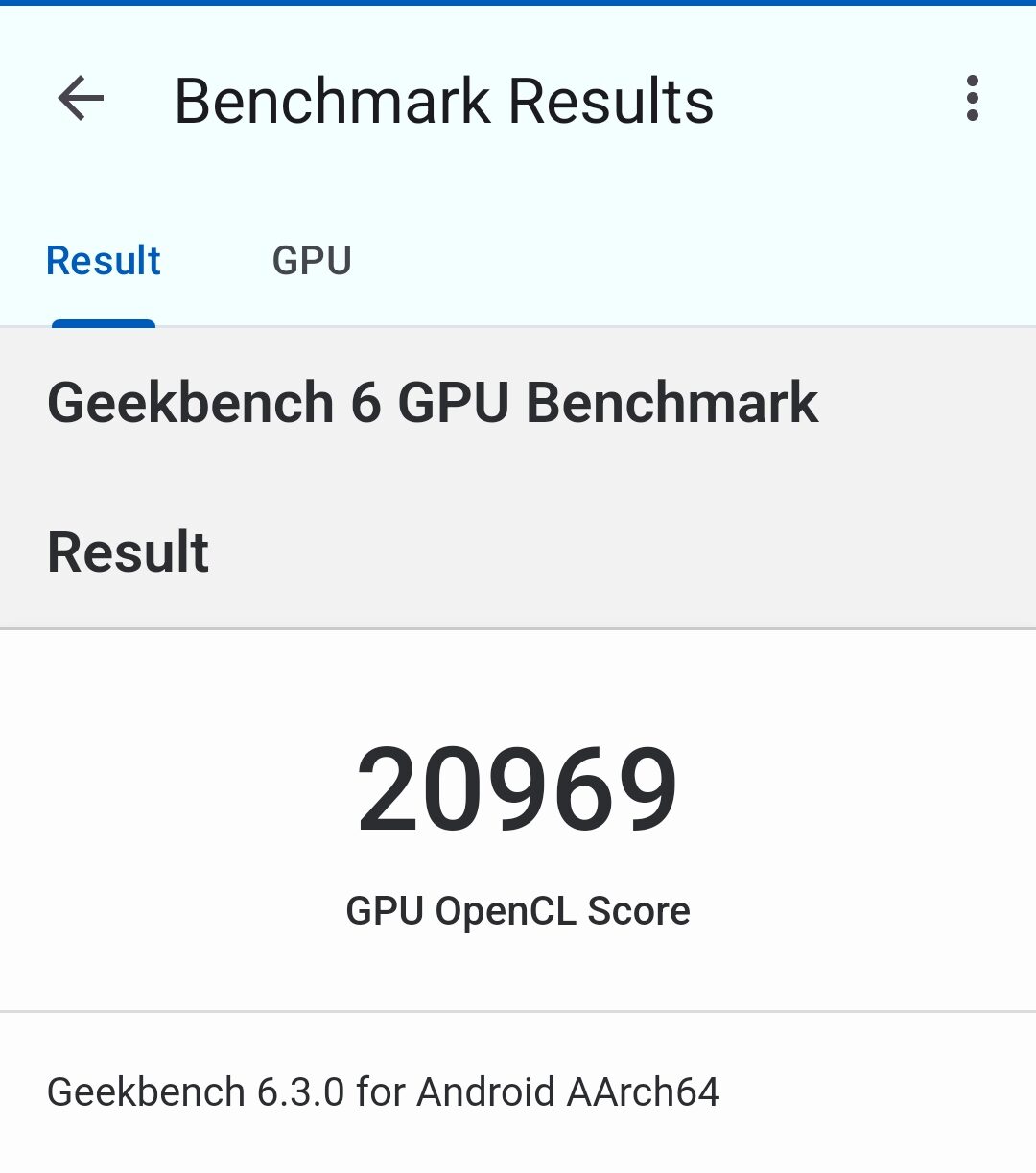This screenshot has height=1173, width=1036.
Task: Switch to the GPU tab
Action: coord(312,261)
